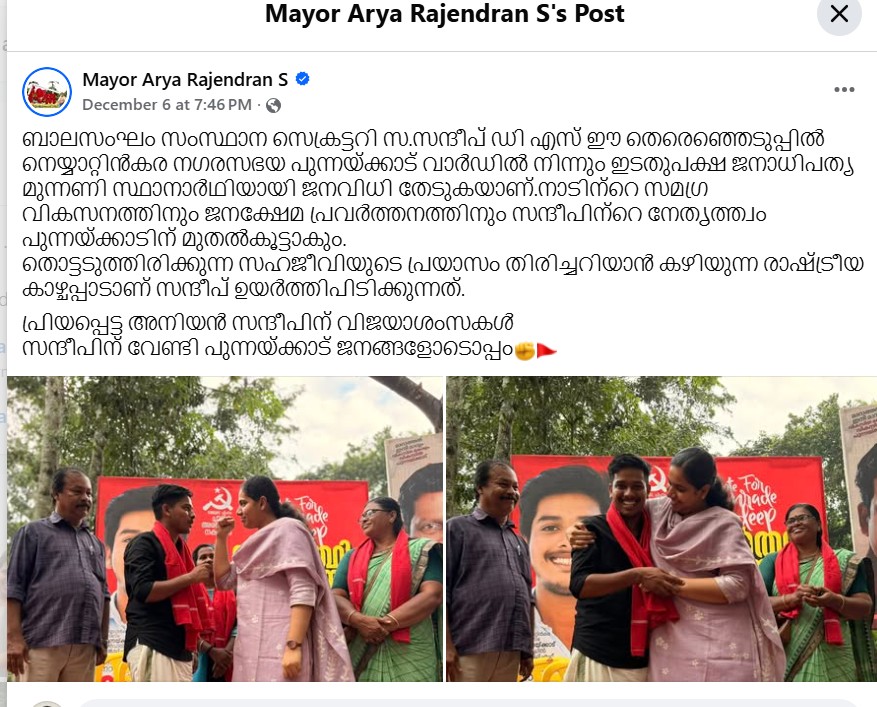The image size is (877, 707).
Task: Close the post dialog
Action: 839,14
